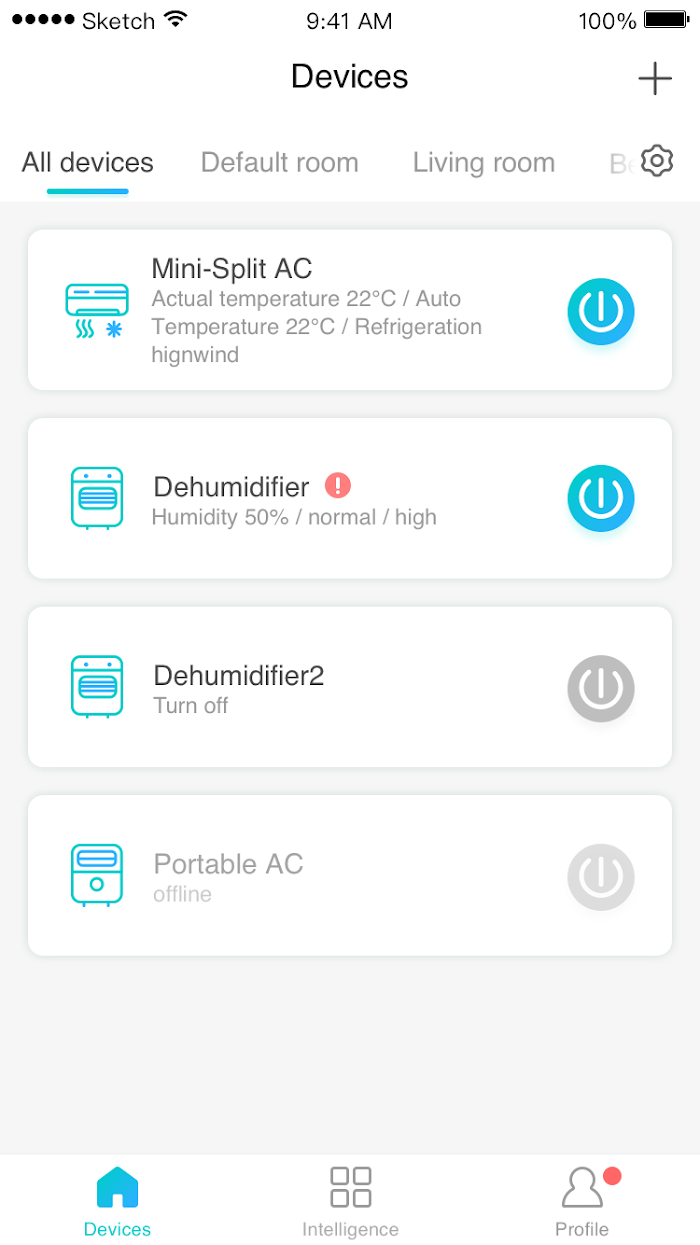Image resolution: width=700 pixels, height=1245 pixels.
Task: Open the Portable AC device card
Action: coord(350,875)
